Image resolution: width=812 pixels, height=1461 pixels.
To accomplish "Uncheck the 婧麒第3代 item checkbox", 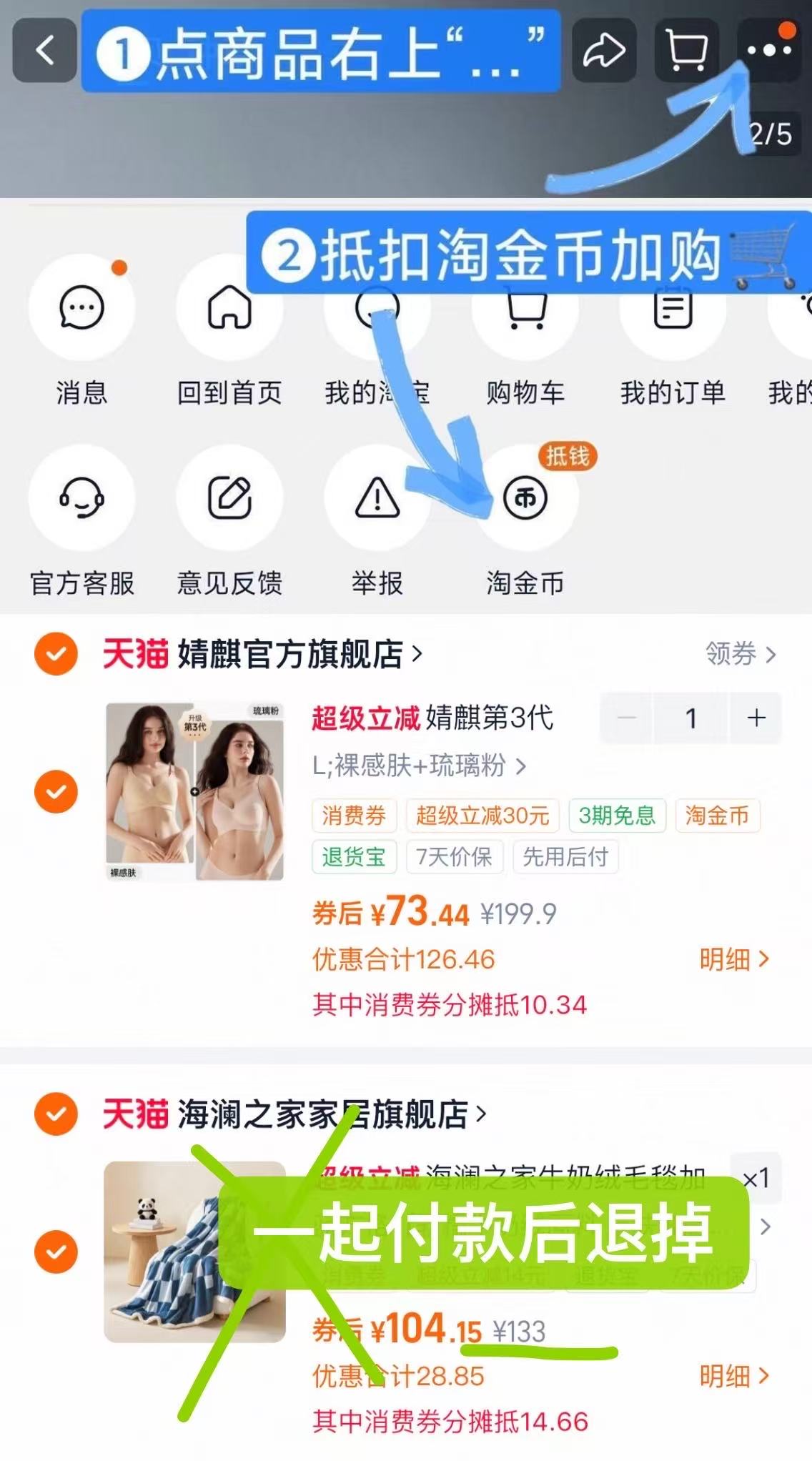I will 55,791.
